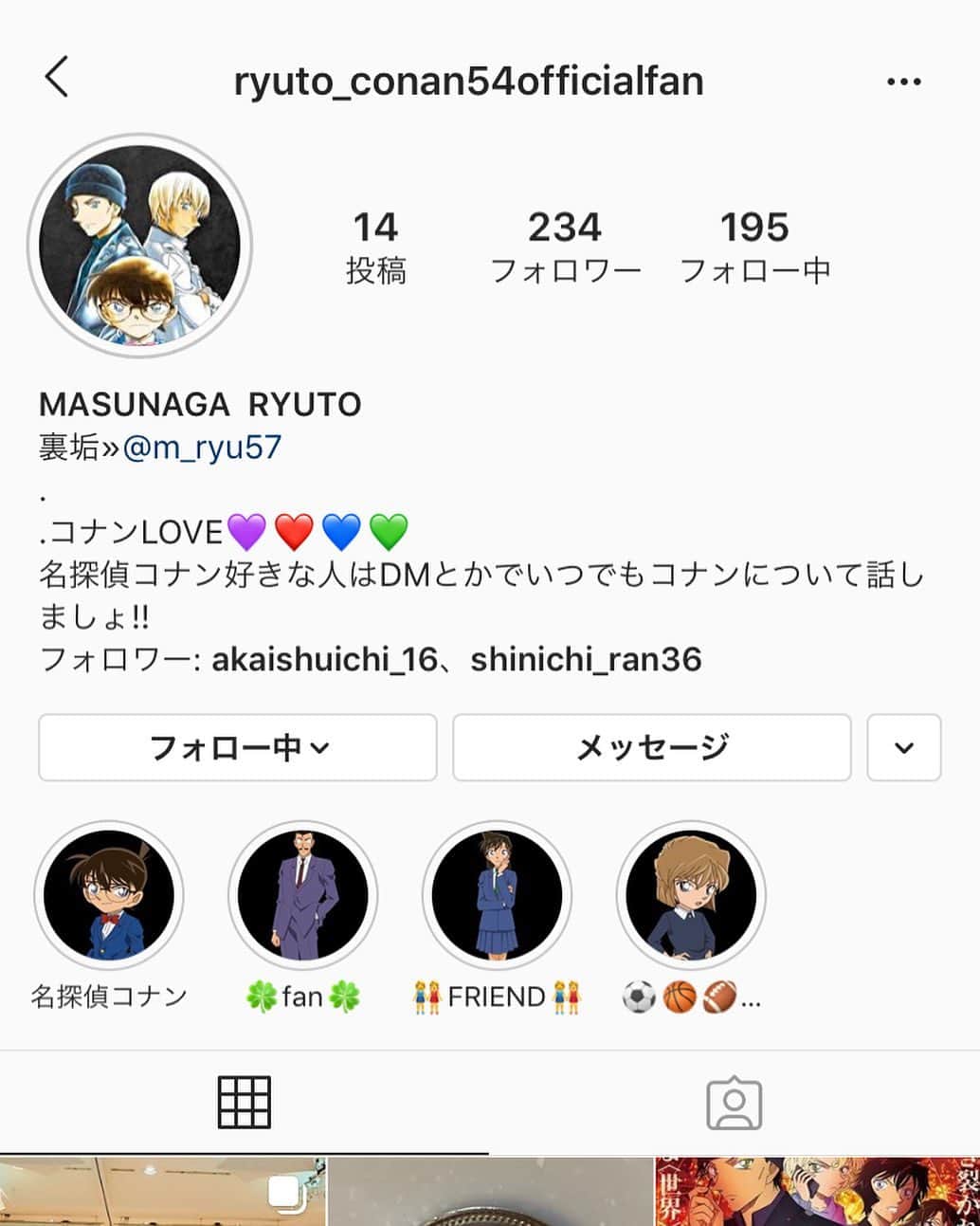Open the 名探偵コナン story highlight
The width and height of the screenshot is (980, 1226).
pyautogui.click(x=109, y=896)
